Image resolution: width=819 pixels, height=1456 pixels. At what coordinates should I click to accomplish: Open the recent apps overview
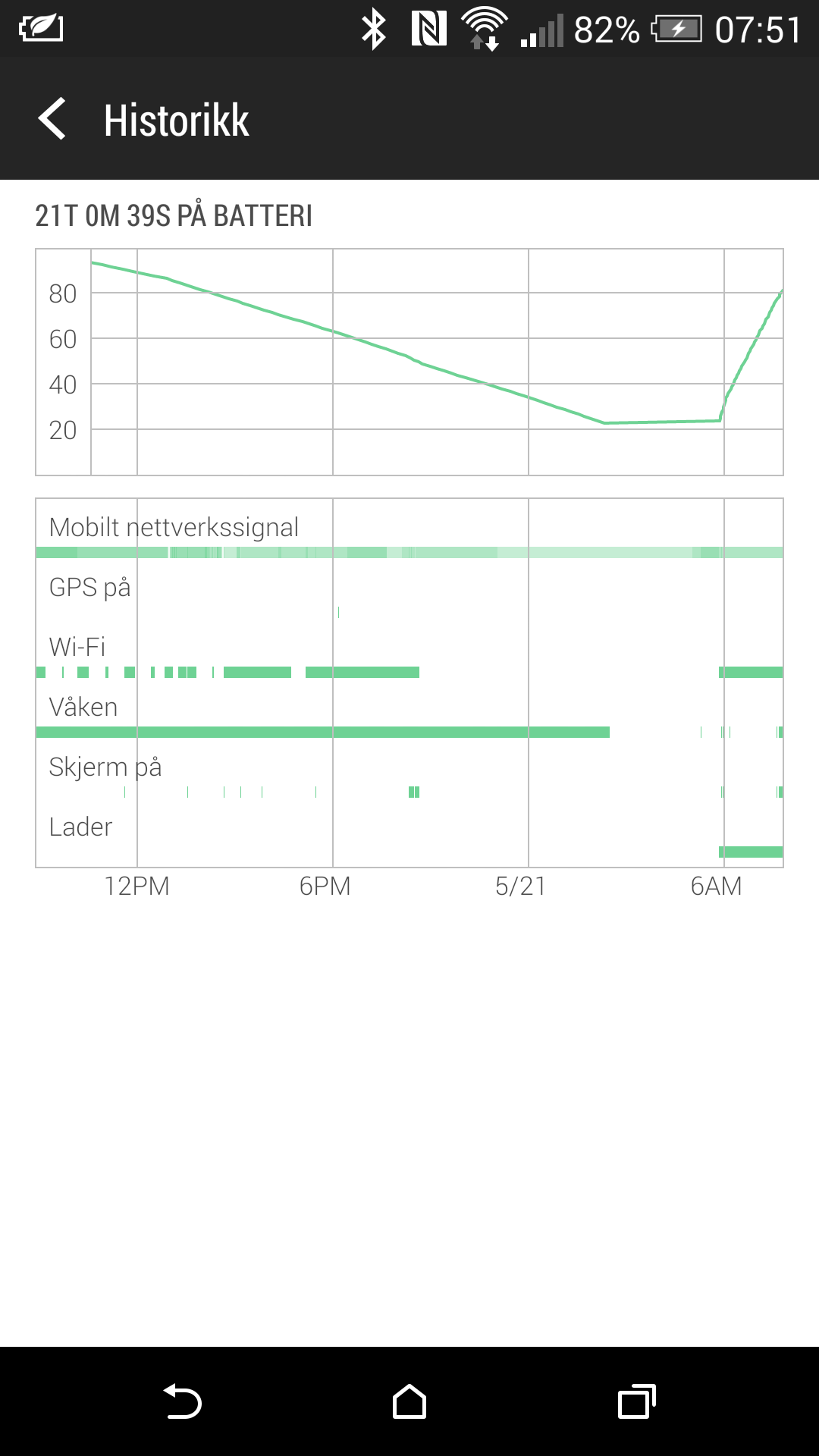pyautogui.click(x=637, y=1401)
